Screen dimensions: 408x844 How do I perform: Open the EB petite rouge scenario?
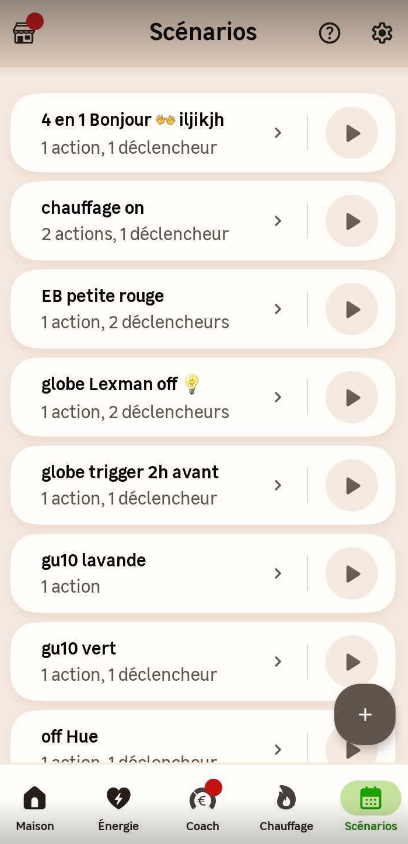coord(159,309)
